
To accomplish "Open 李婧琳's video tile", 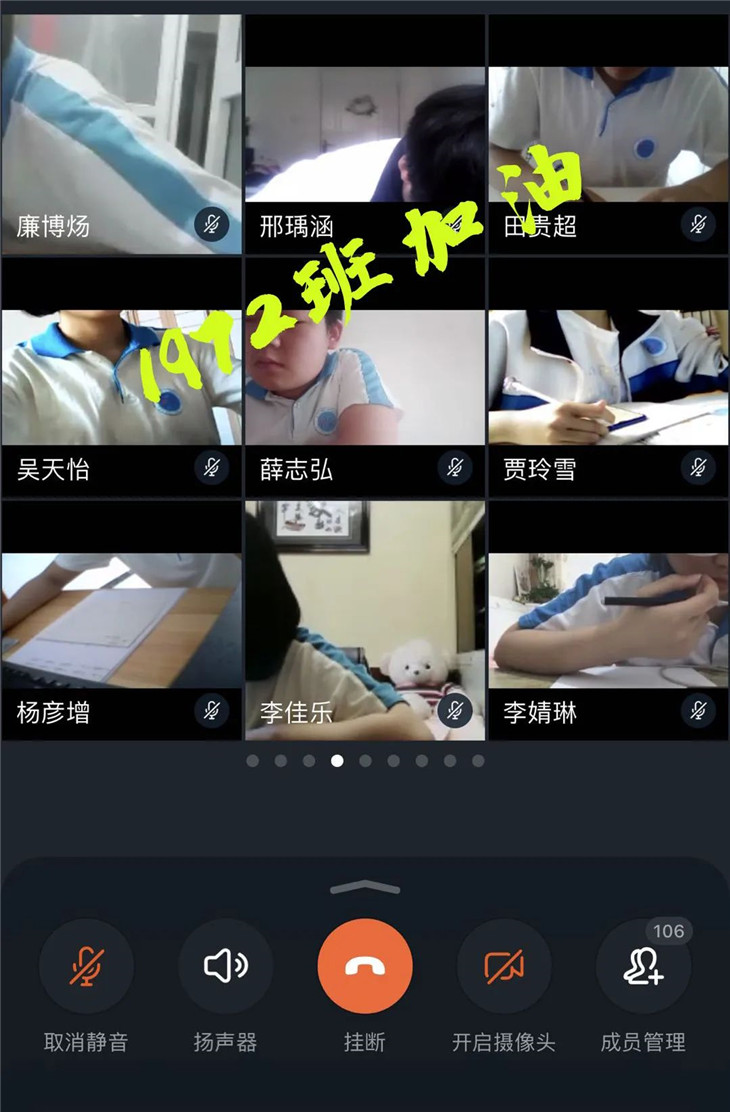I will 608,621.
